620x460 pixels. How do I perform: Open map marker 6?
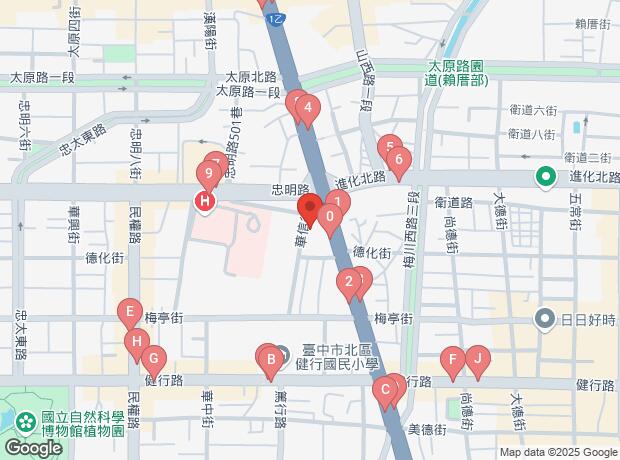[x=399, y=158]
